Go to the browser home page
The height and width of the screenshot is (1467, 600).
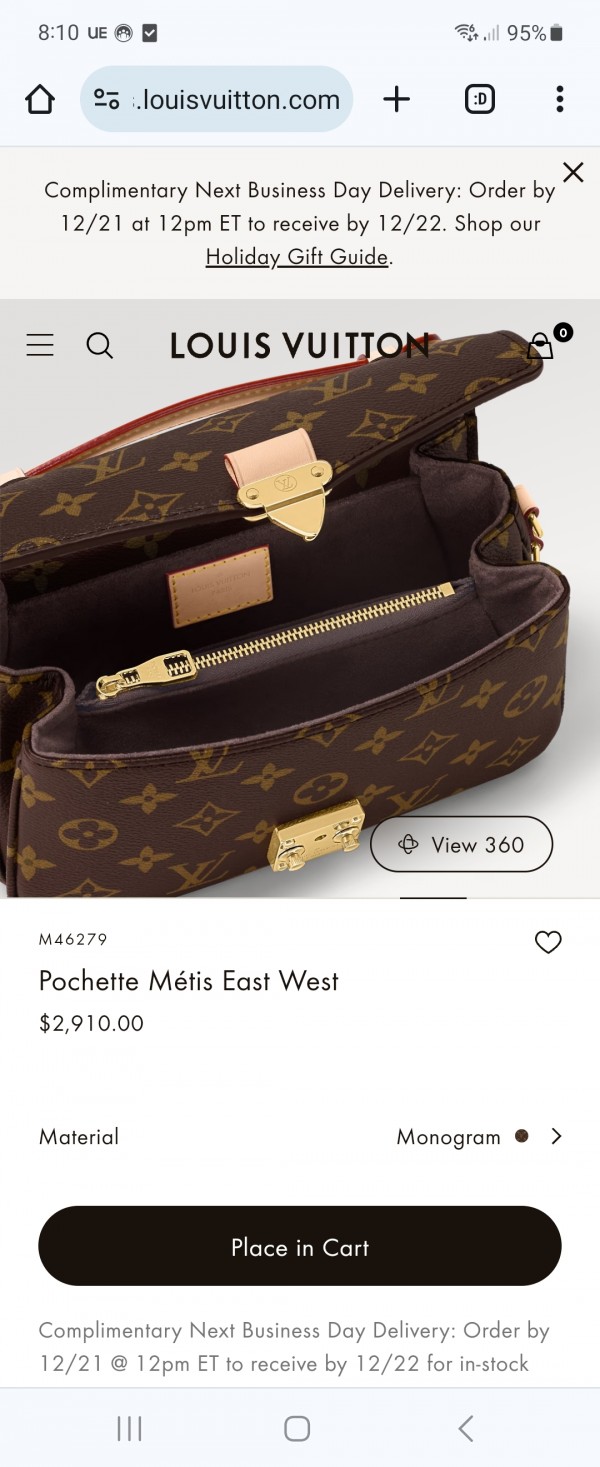pos(40,99)
